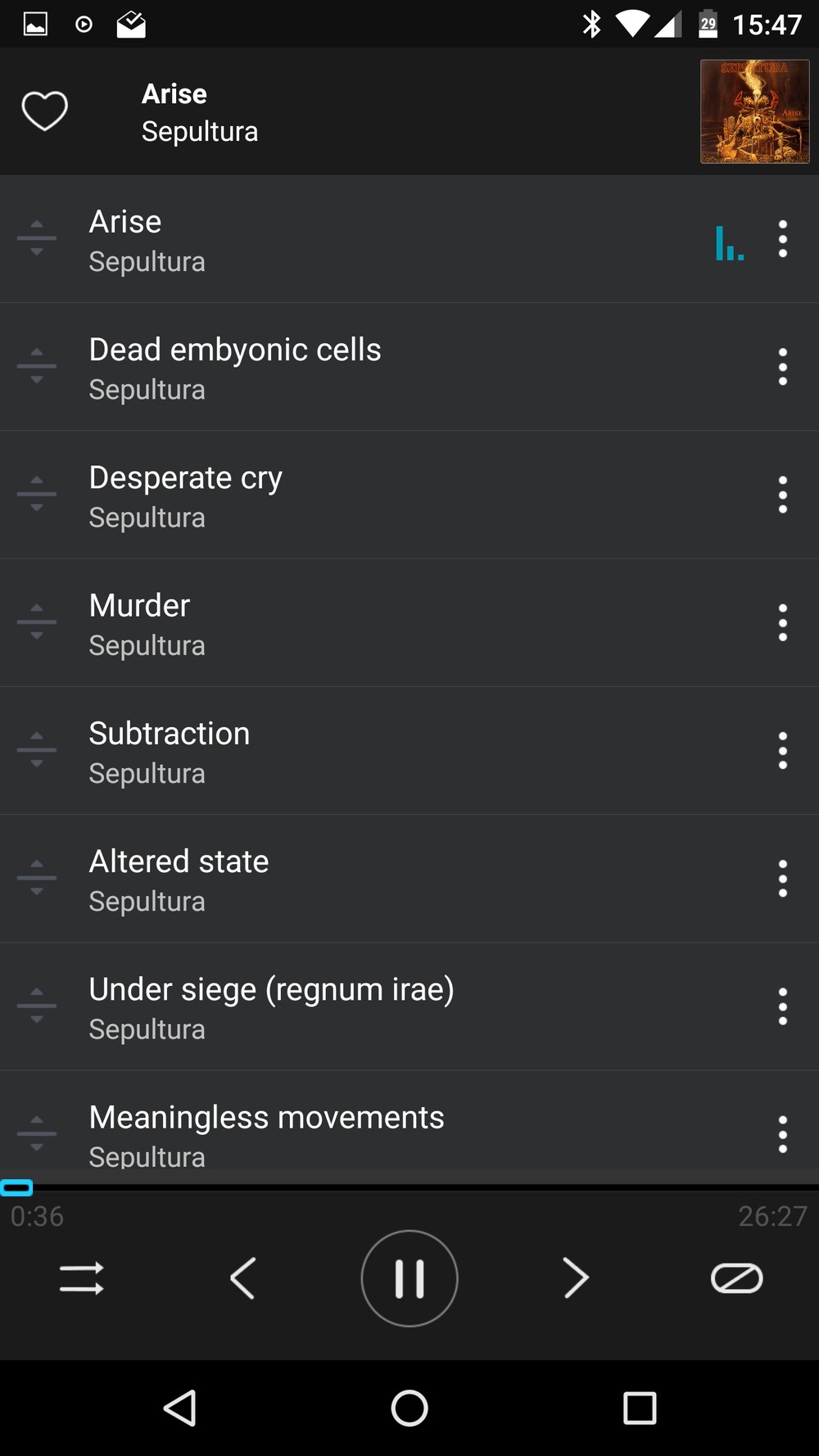This screenshot has height=1456, width=819.
Task: Play Subtraction from the queue
Action: (x=328, y=750)
